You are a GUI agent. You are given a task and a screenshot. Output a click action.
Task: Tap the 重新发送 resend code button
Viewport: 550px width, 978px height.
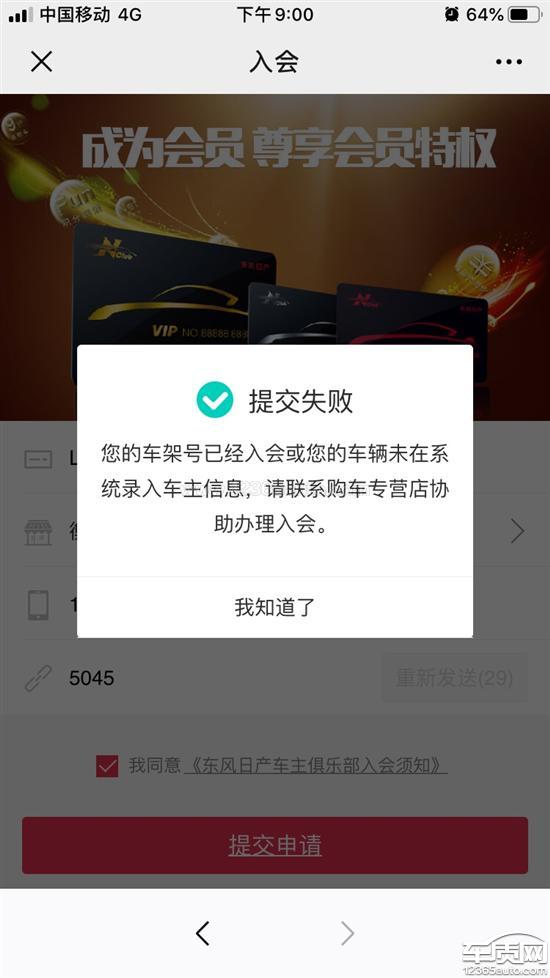[x=455, y=677]
